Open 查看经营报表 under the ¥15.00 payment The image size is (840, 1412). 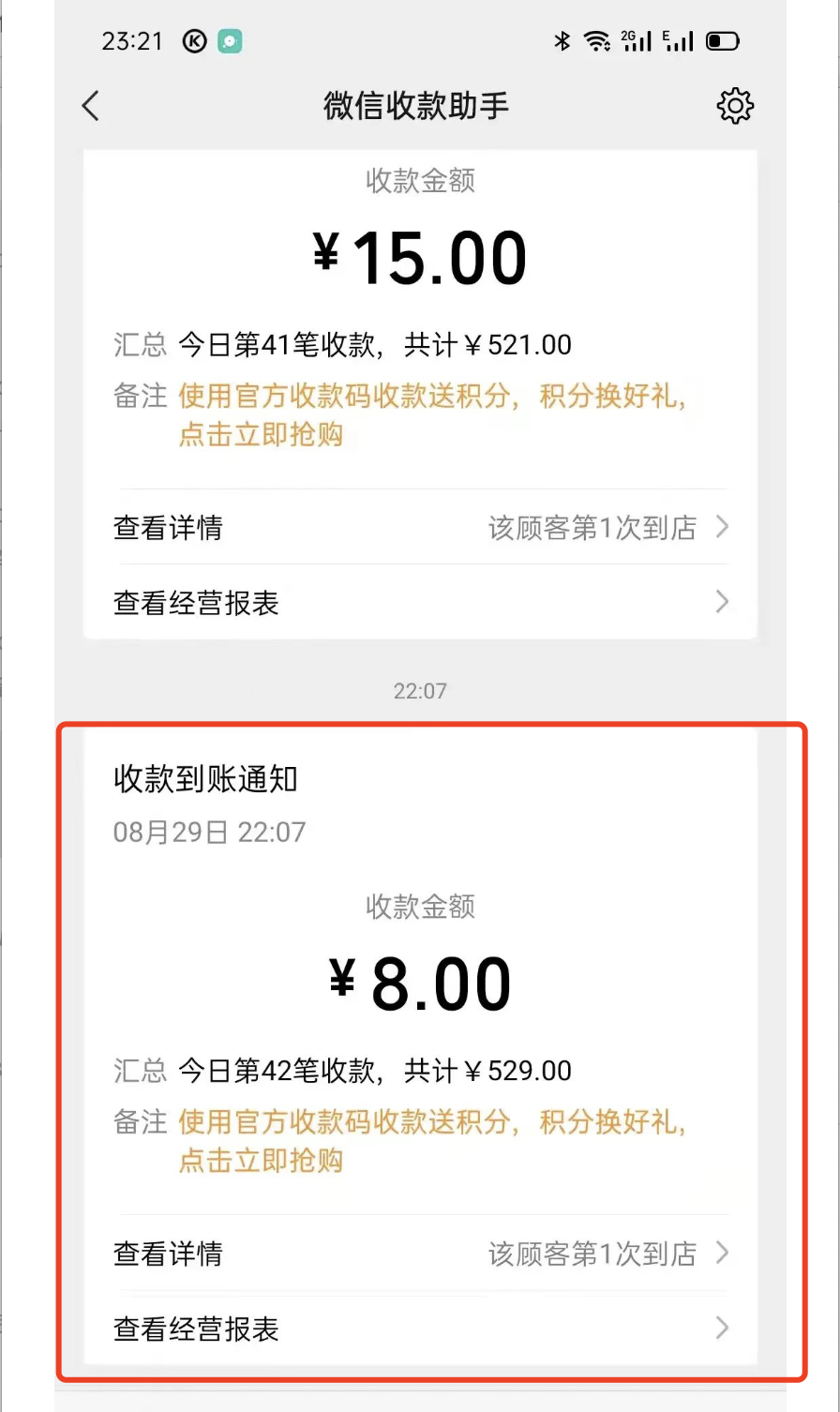click(420, 602)
